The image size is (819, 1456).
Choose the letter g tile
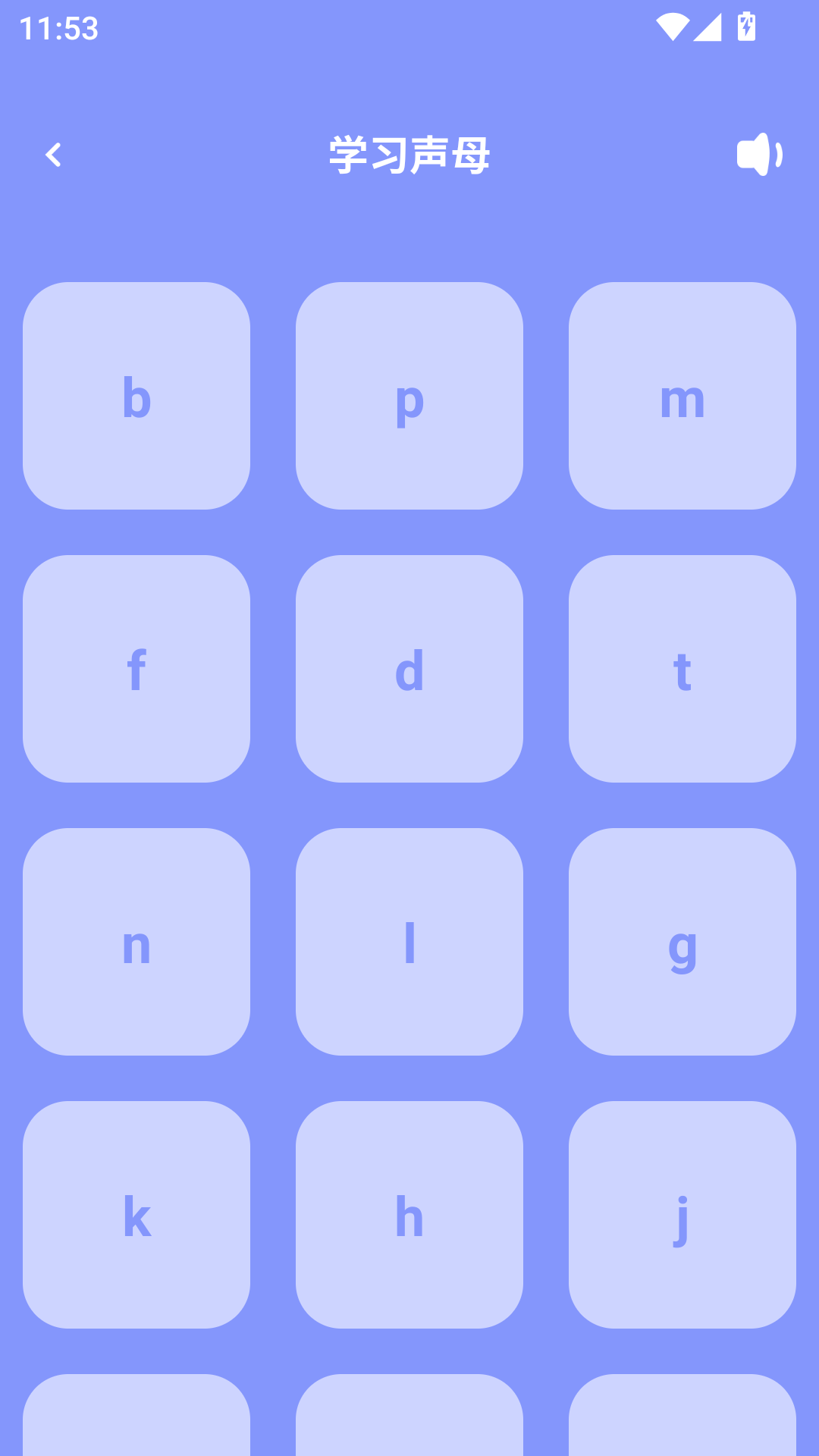pos(682,942)
